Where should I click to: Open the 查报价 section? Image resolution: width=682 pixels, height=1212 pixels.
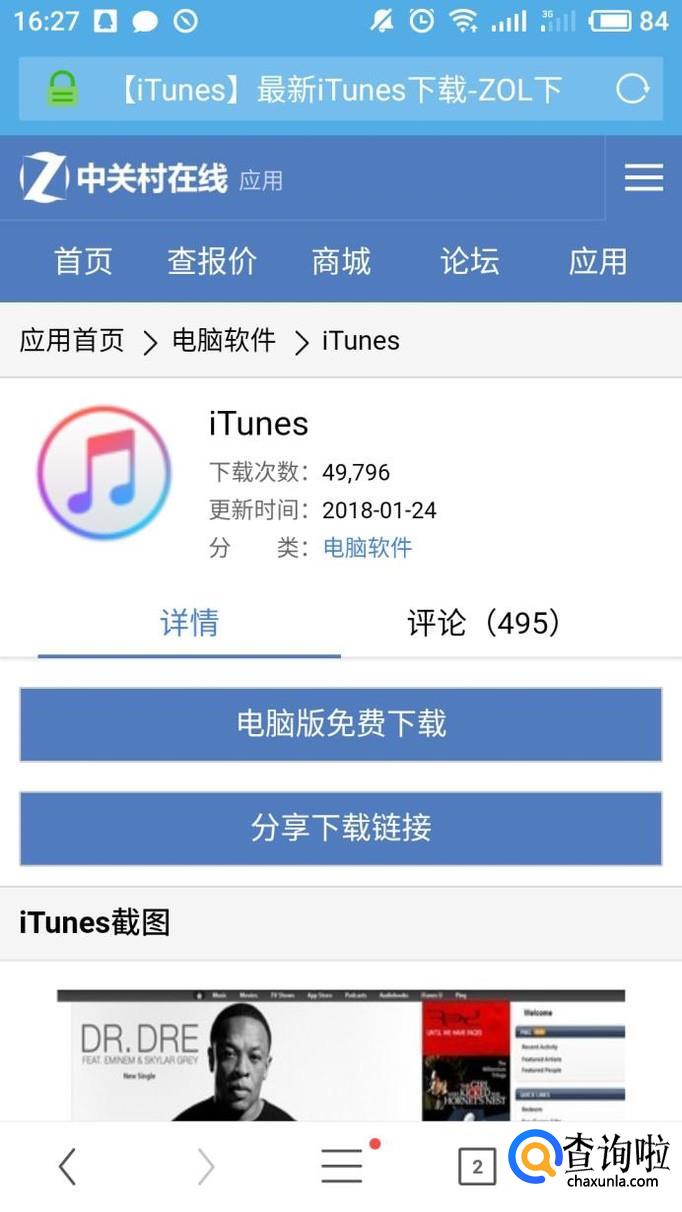click(x=212, y=261)
